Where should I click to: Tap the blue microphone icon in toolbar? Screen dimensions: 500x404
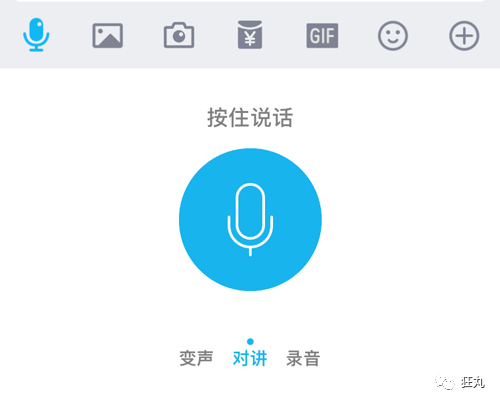(36, 35)
